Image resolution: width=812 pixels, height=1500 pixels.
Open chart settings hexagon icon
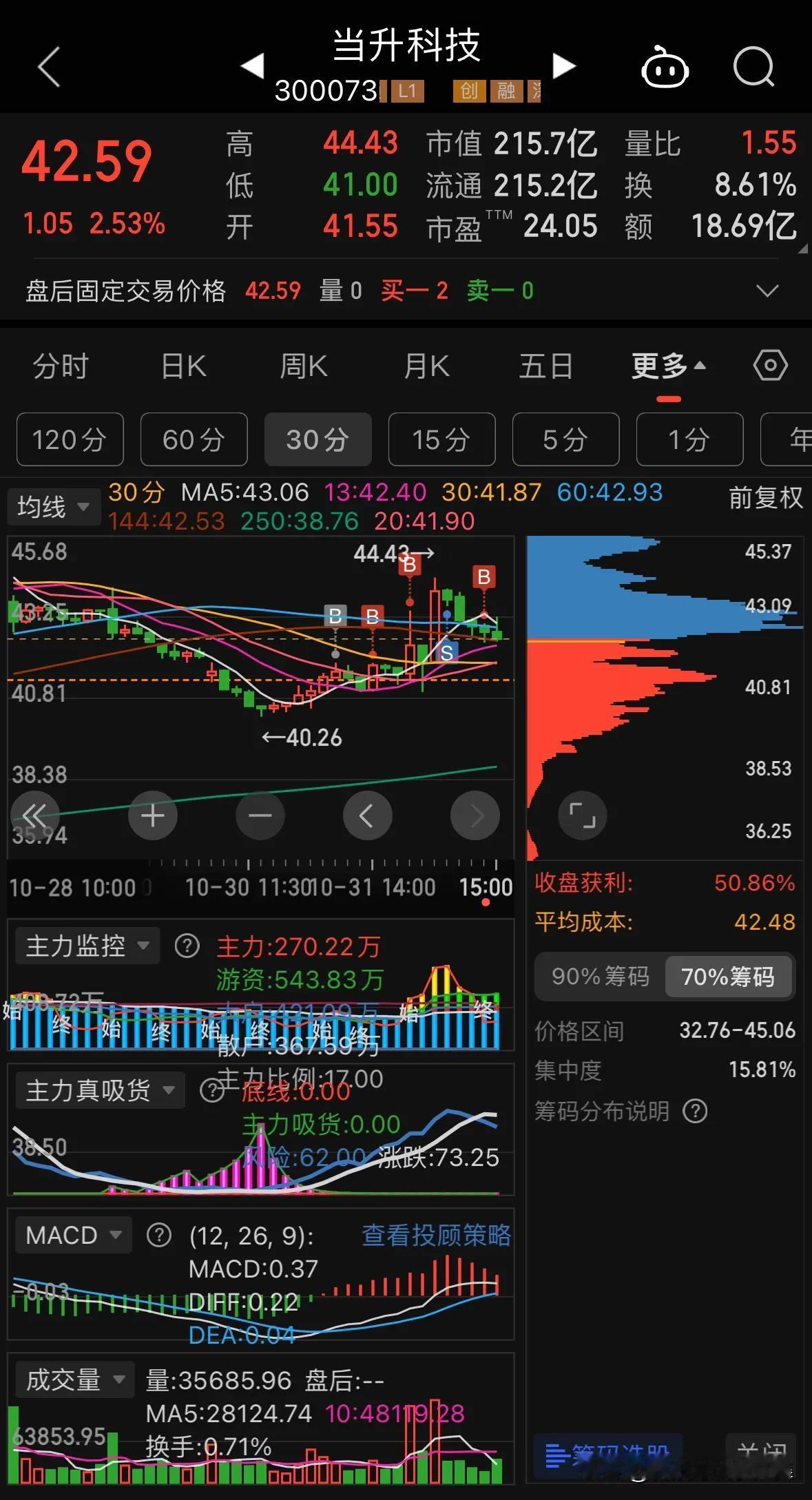[x=769, y=366]
